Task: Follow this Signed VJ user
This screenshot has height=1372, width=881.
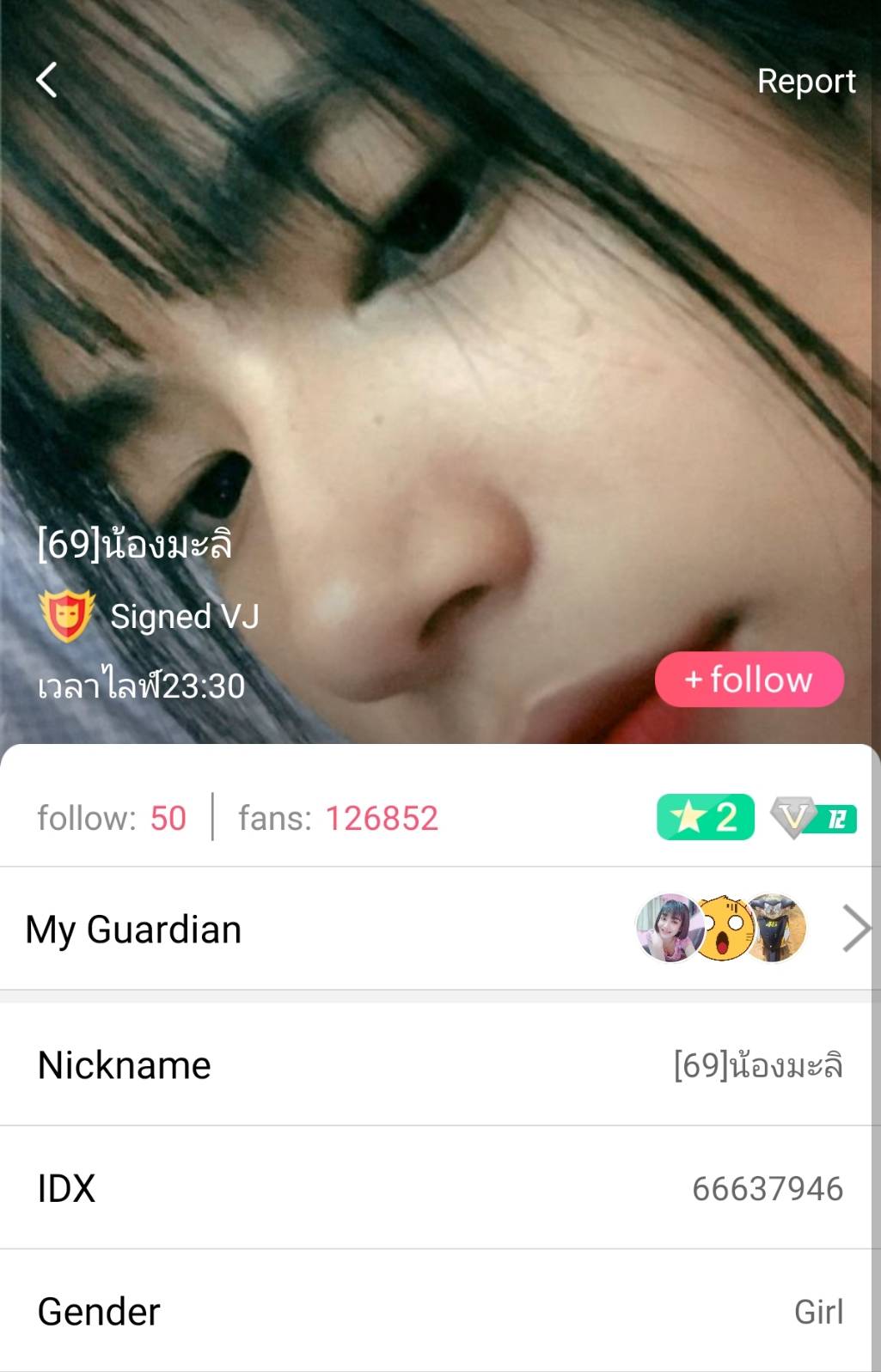Action: [x=749, y=680]
